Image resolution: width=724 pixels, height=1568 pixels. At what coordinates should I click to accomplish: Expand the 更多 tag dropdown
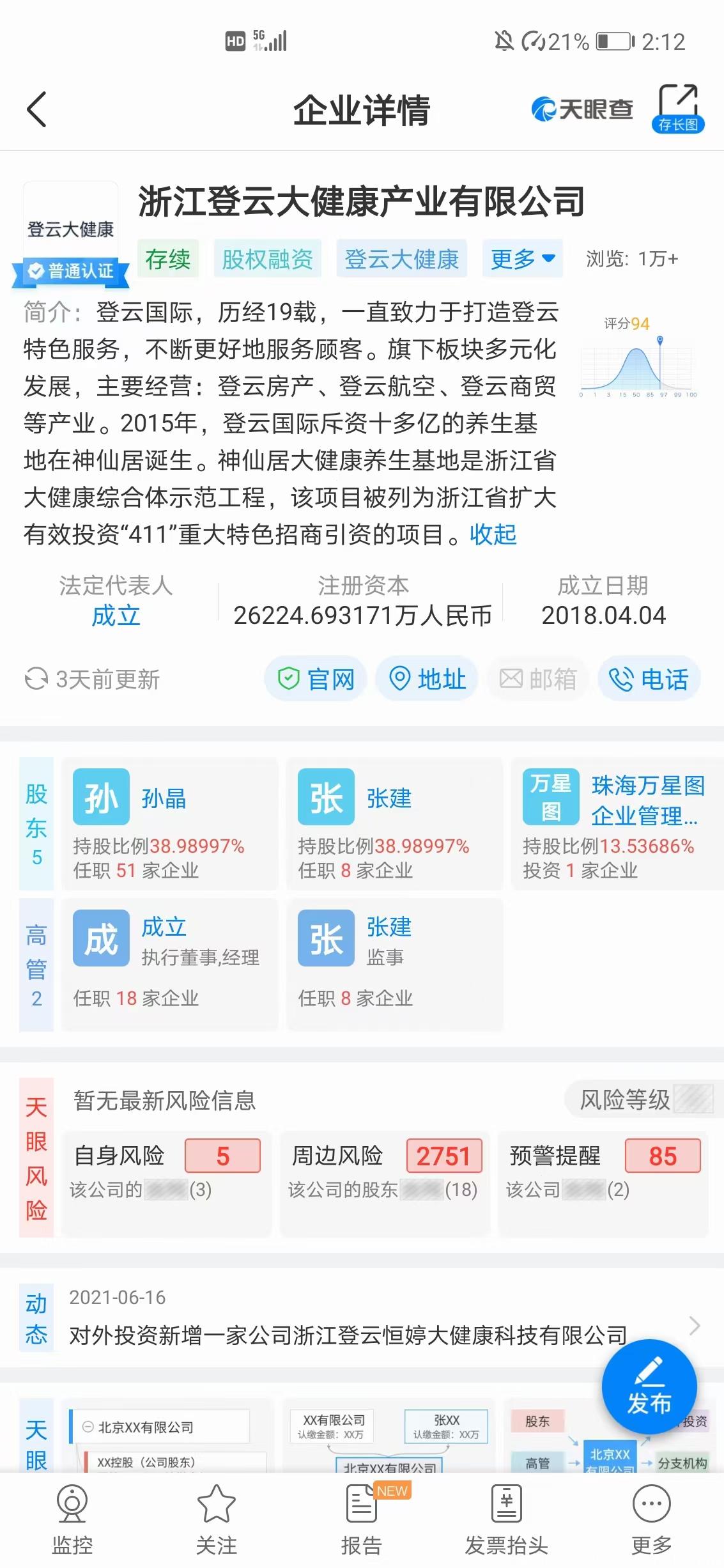pyautogui.click(x=521, y=259)
